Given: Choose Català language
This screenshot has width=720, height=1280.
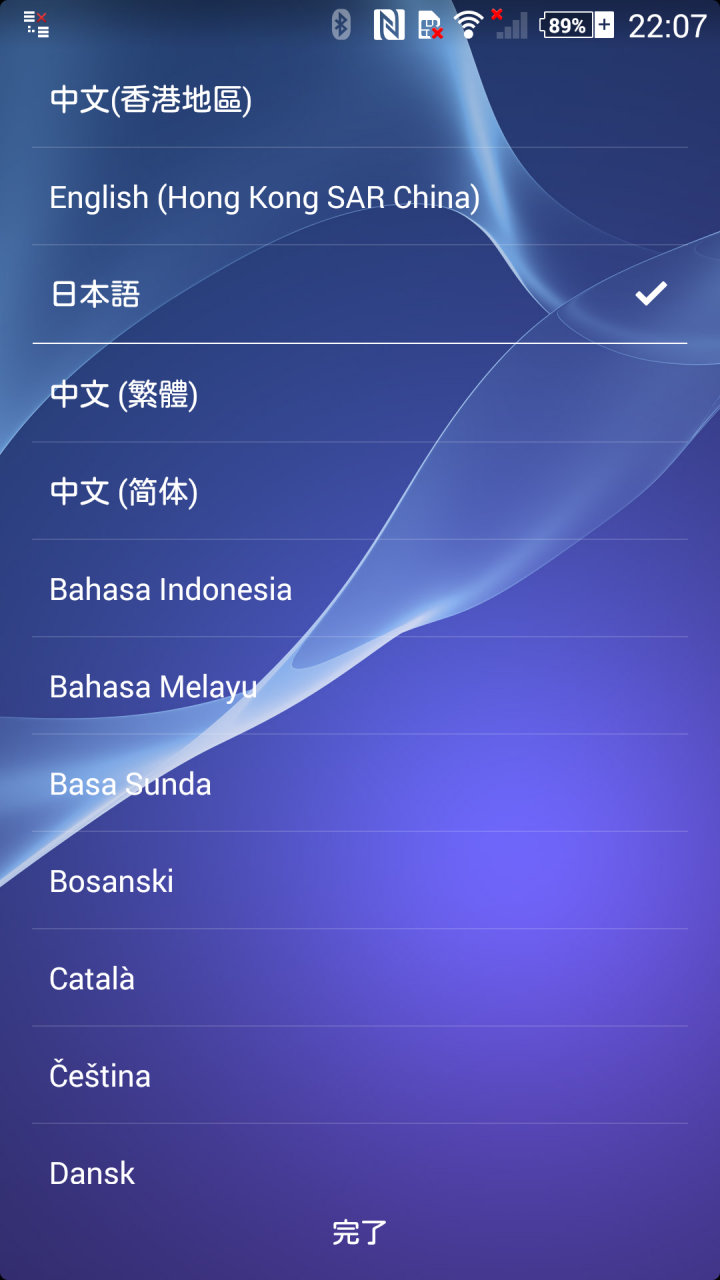Looking at the screenshot, I should coord(360,977).
